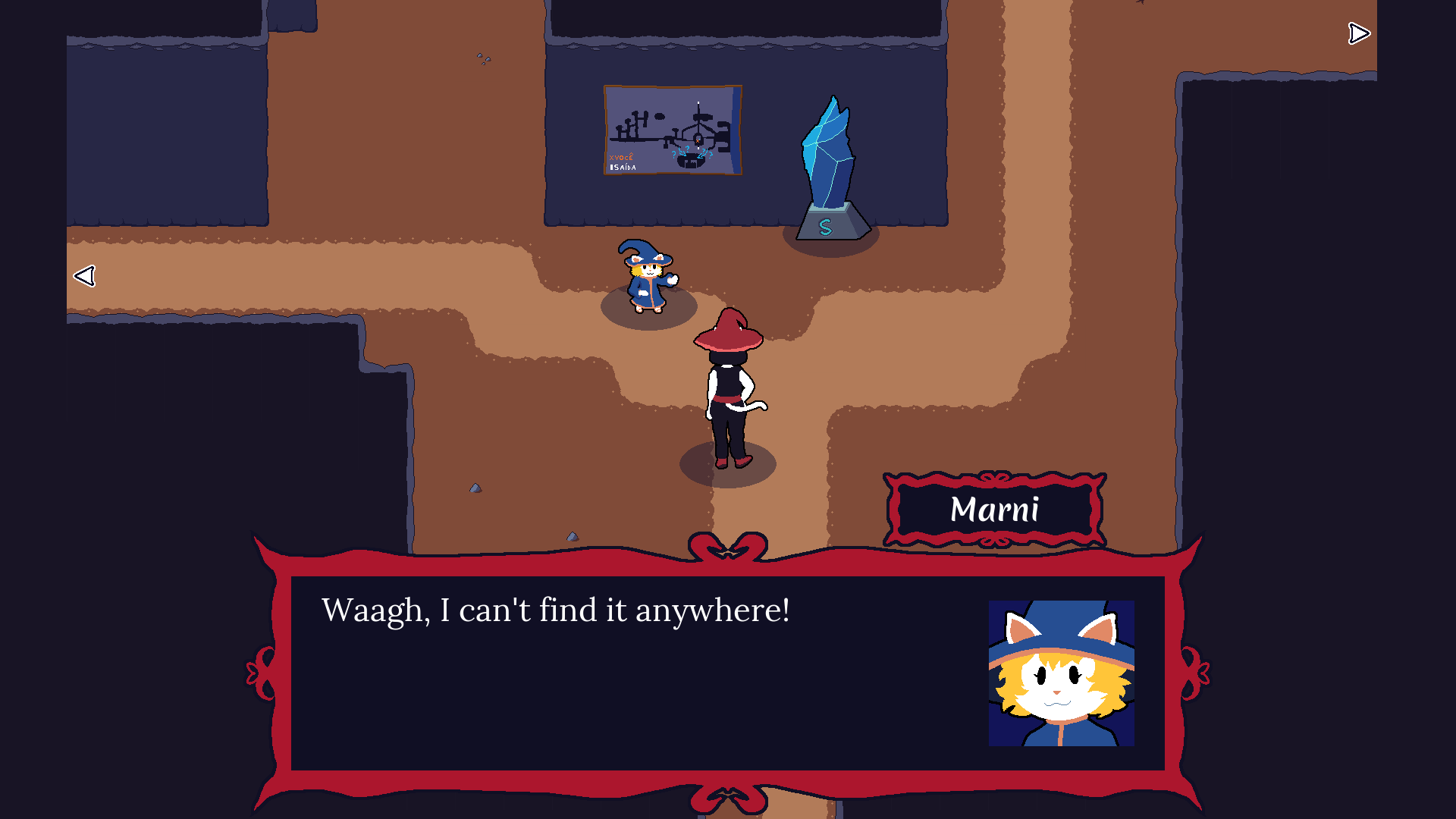Tap the left-pointing arrow to go west

[84, 276]
